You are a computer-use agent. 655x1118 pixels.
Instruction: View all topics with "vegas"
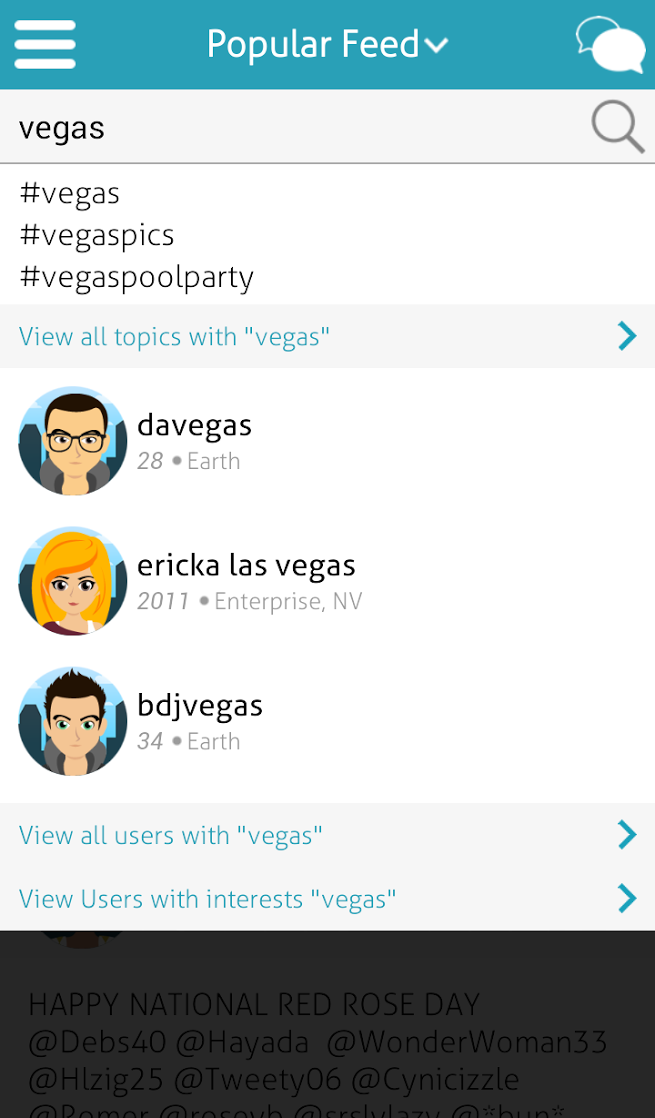coord(327,336)
